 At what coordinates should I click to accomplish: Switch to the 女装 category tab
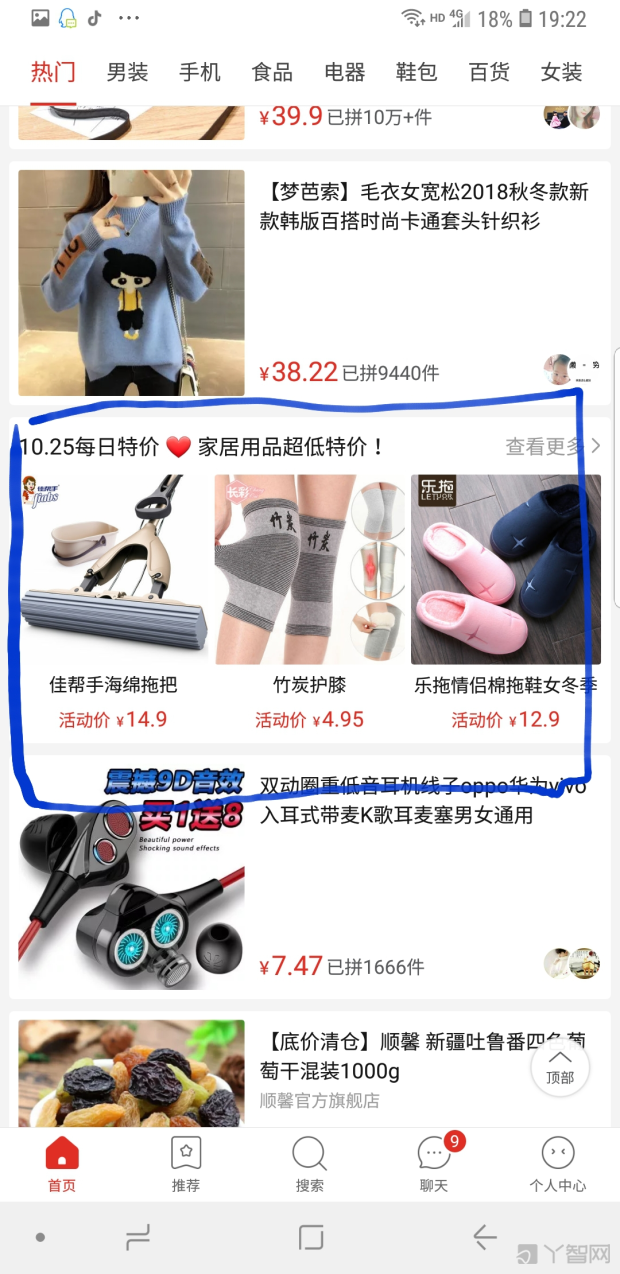(561, 72)
